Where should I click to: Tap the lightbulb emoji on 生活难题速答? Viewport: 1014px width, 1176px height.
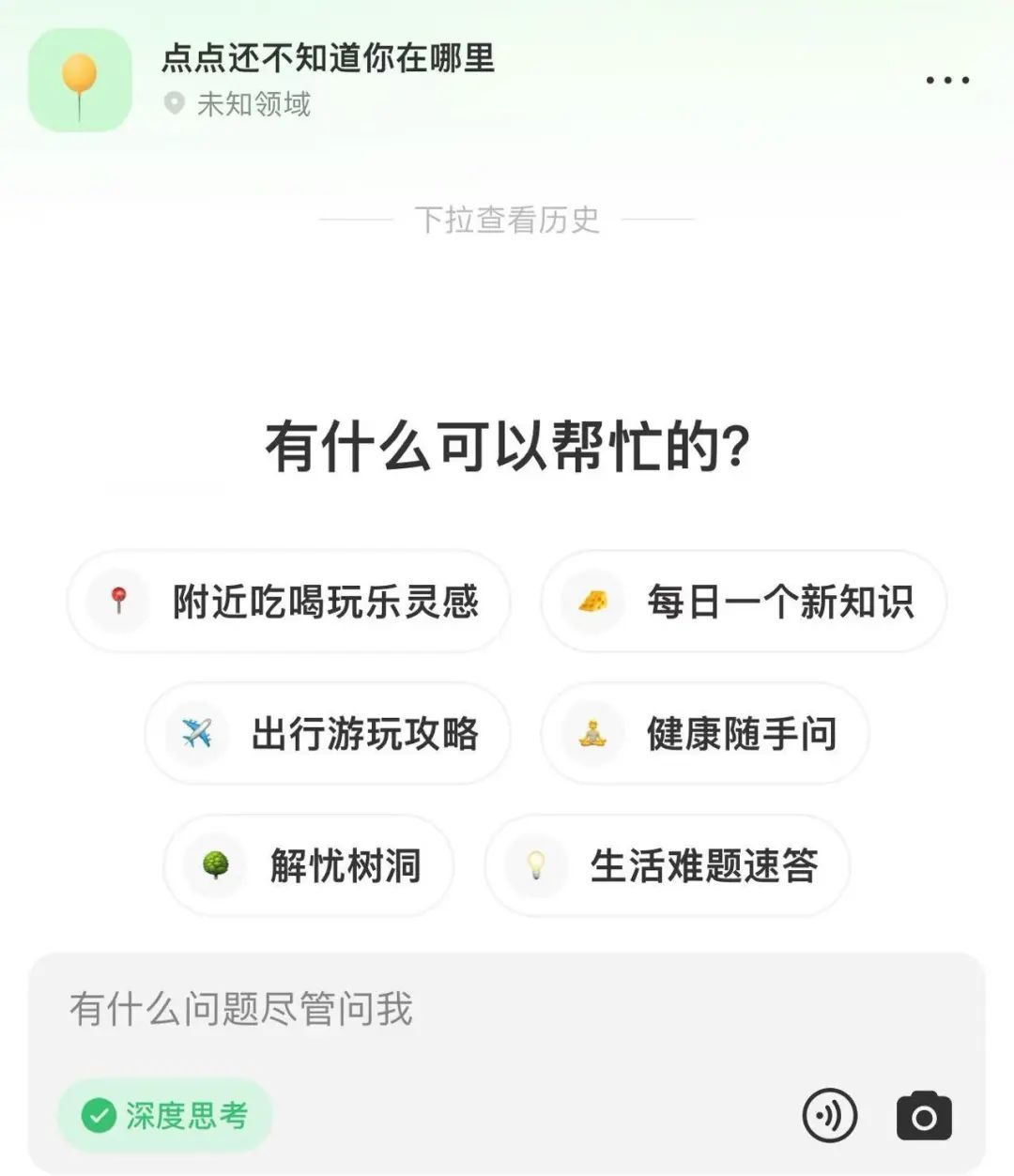pyautogui.click(x=536, y=865)
